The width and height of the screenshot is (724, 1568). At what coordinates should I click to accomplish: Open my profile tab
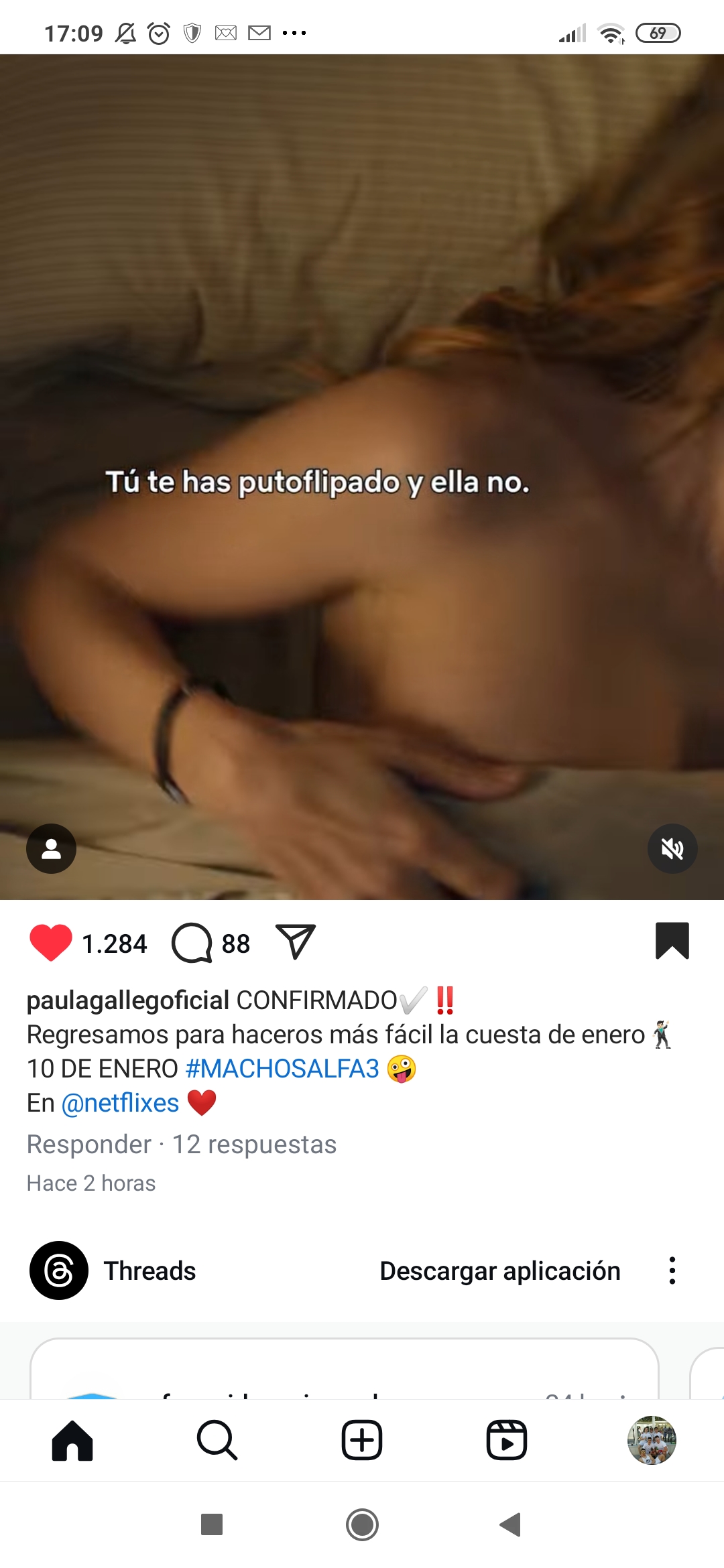[x=652, y=1440]
